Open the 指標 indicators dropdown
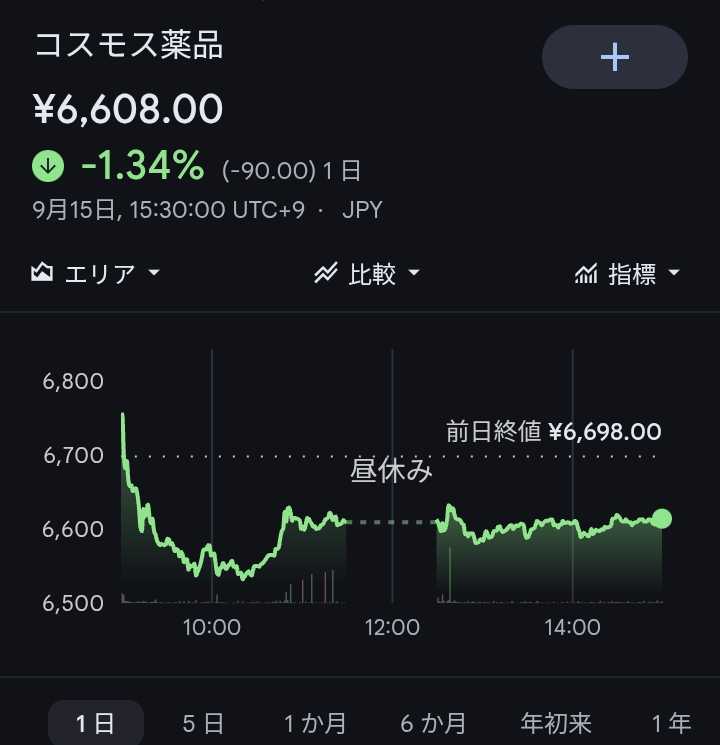 pyautogui.click(x=627, y=273)
